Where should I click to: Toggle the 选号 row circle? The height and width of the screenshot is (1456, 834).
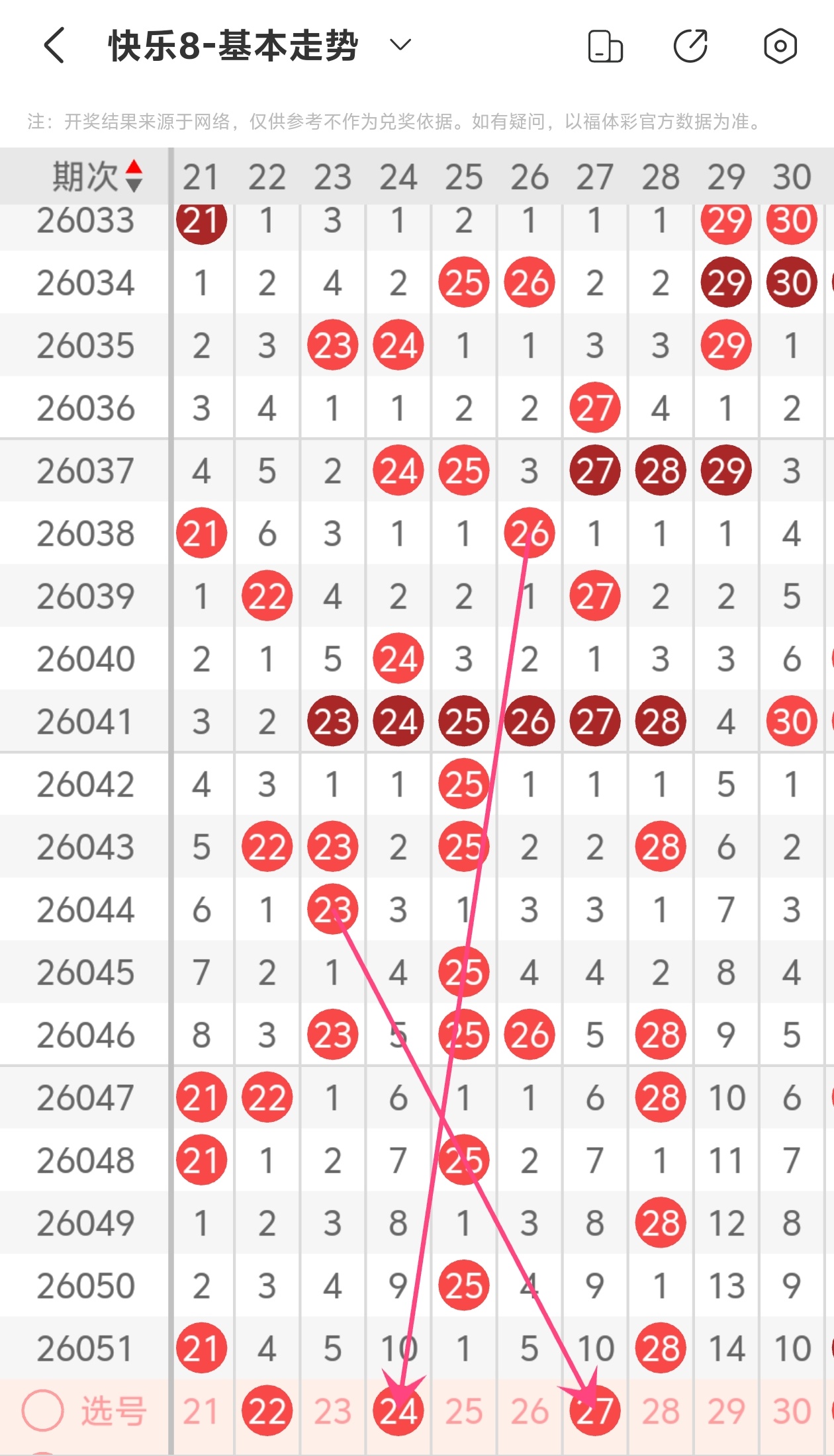(x=43, y=1410)
